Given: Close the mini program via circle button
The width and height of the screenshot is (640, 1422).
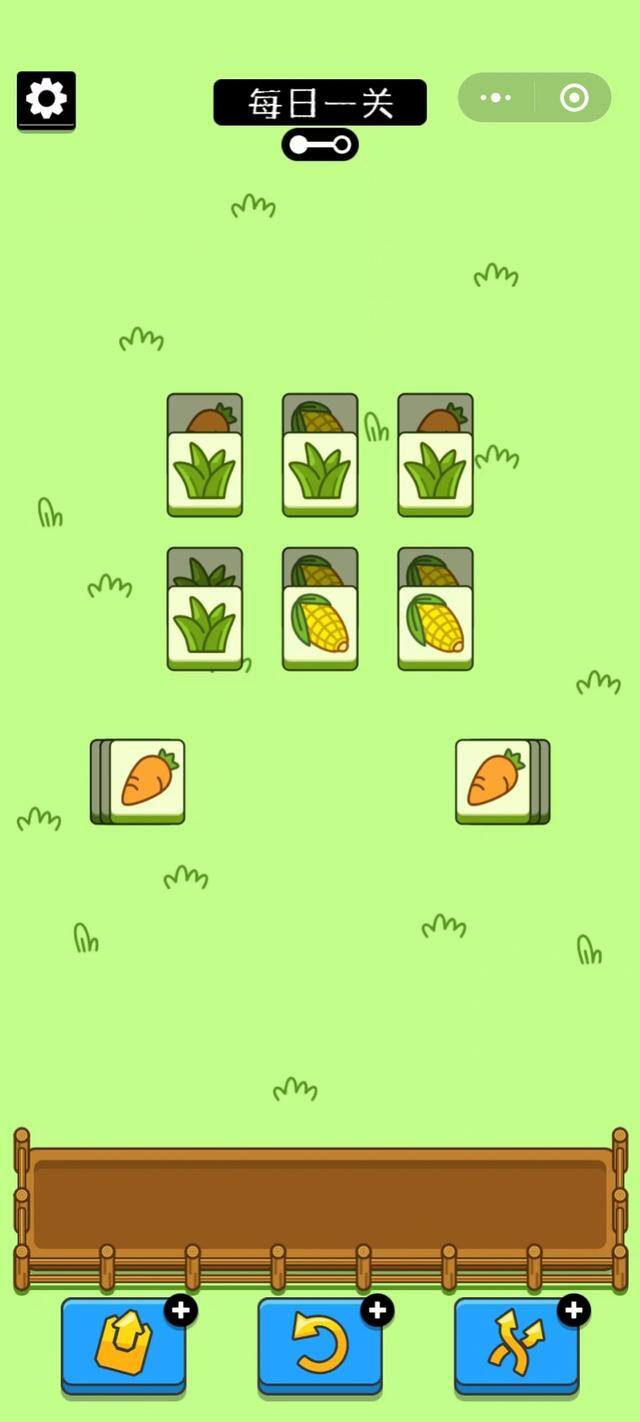Looking at the screenshot, I should [574, 98].
